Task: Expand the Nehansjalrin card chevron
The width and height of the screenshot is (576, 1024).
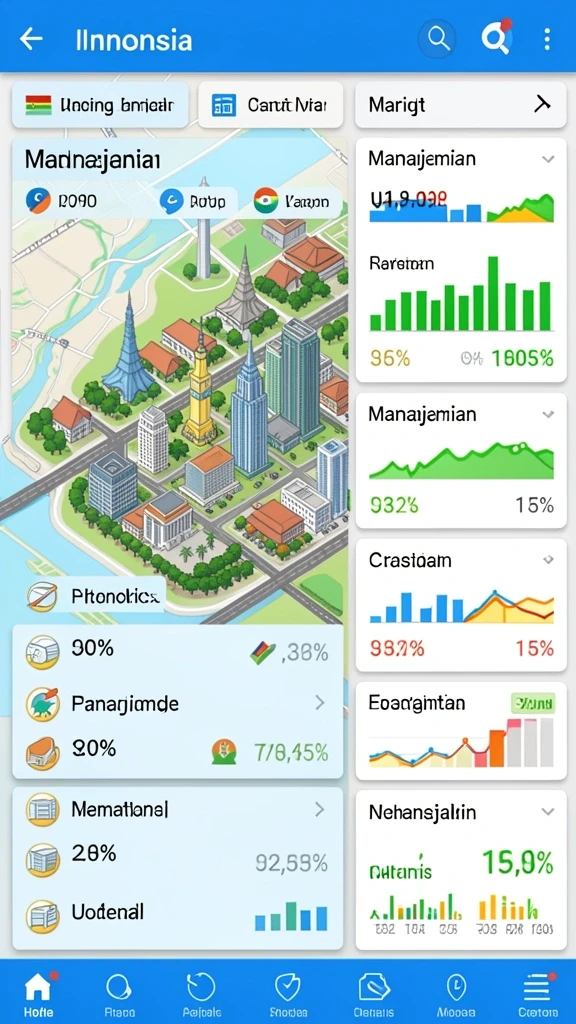Action: click(548, 812)
